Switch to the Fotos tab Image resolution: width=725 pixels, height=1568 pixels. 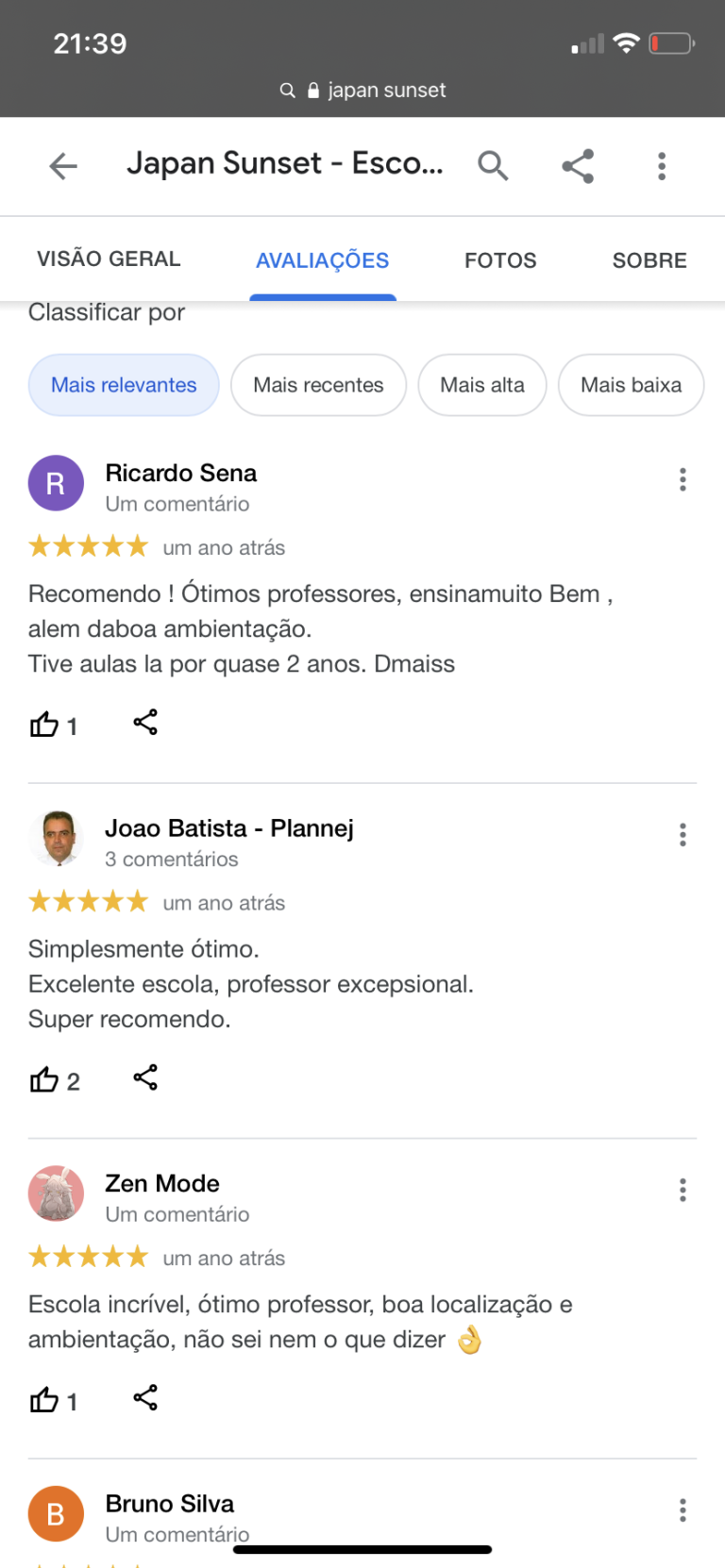point(500,260)
